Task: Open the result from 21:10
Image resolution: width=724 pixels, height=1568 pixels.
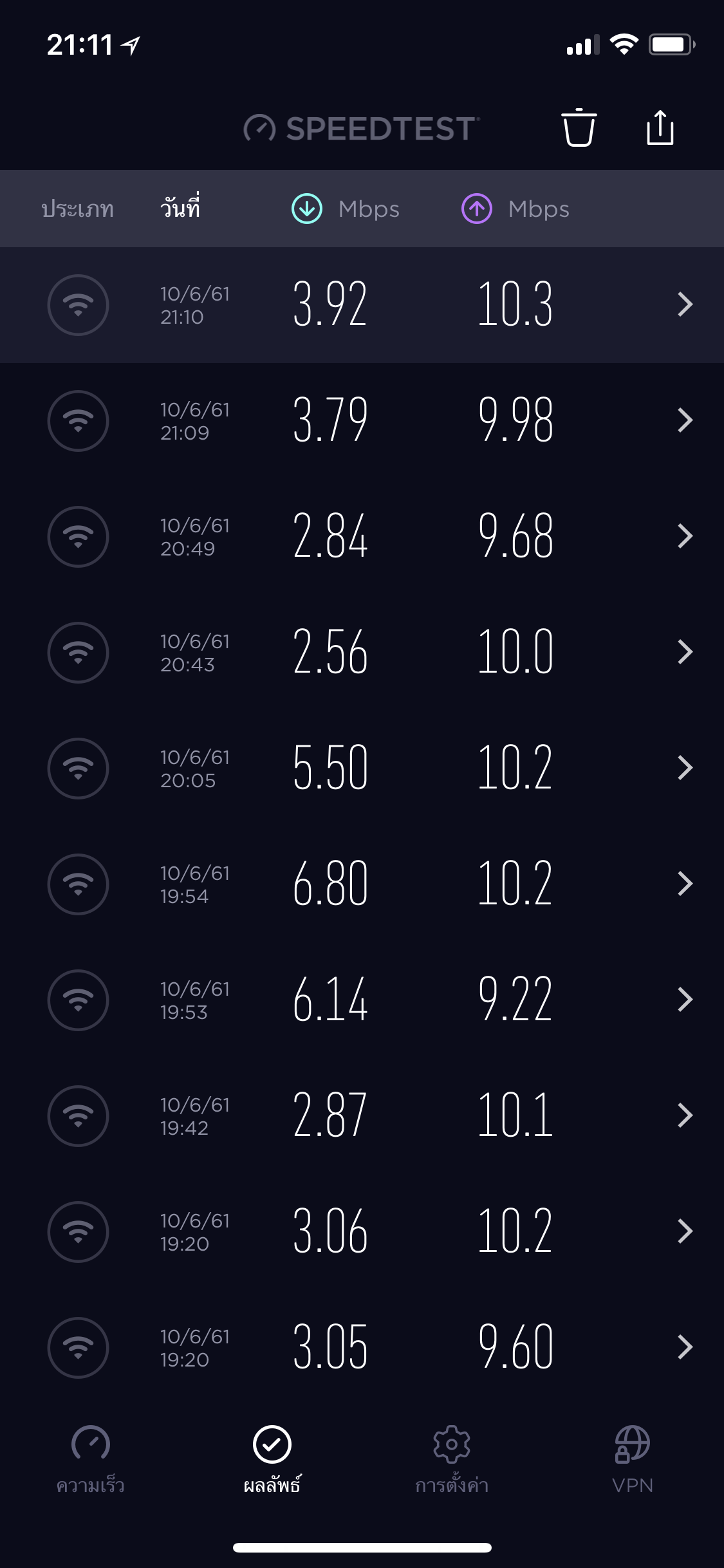Action: pos(362,305)
